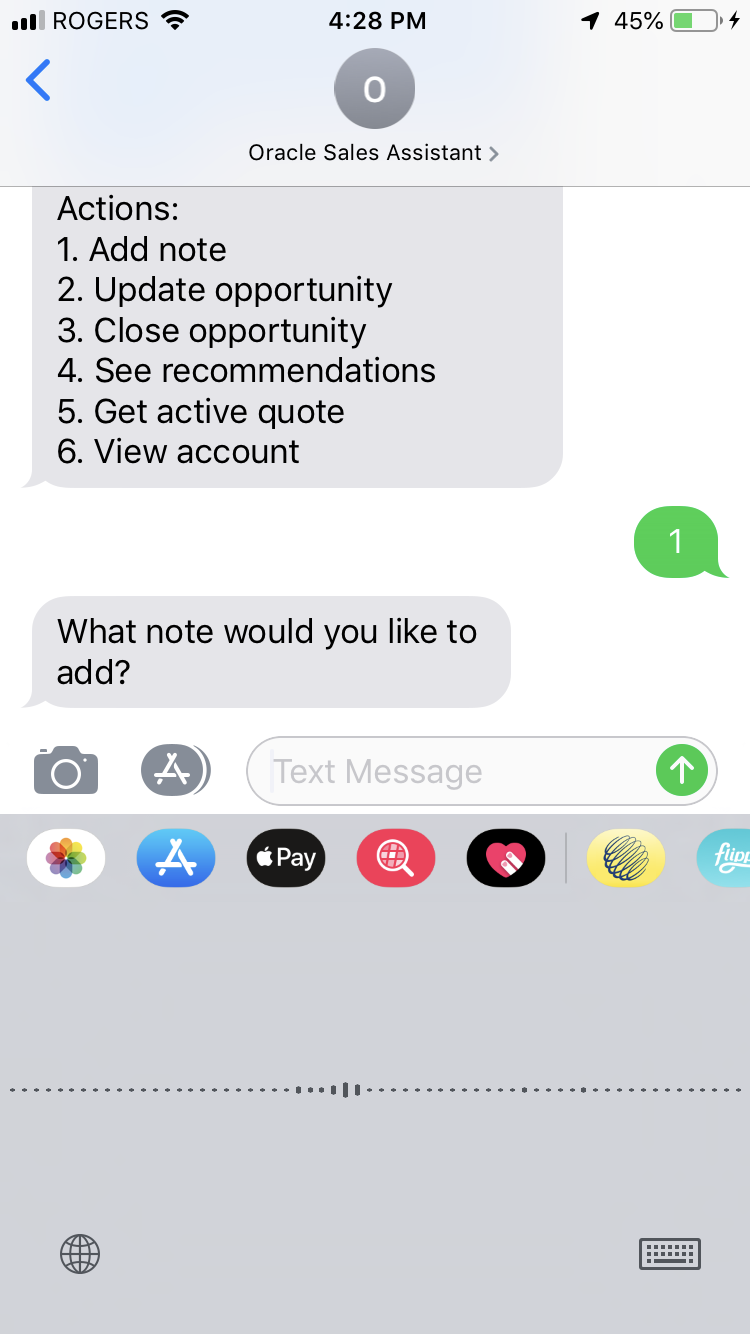This screenshot has width=750, height=1334.
Task: Go back to the messages list
Action: click(38, 81)
